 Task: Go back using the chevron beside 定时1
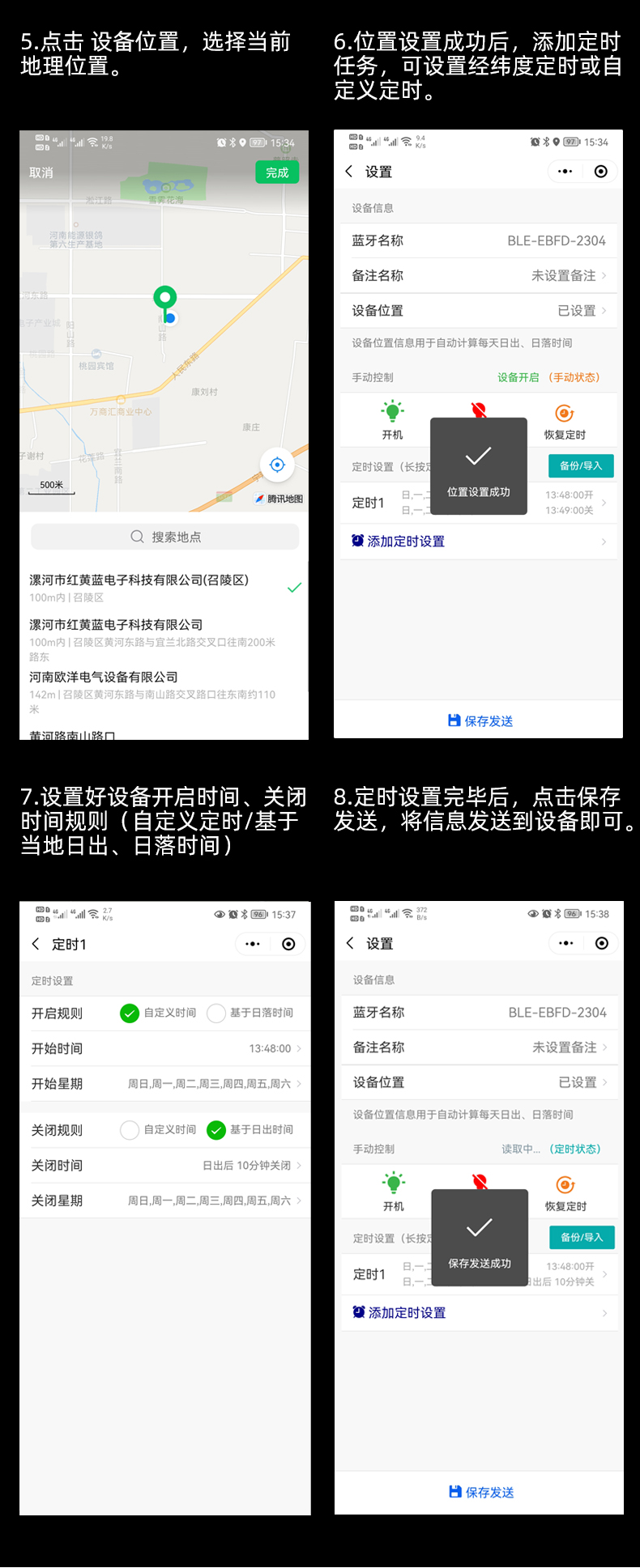point(36,944)
